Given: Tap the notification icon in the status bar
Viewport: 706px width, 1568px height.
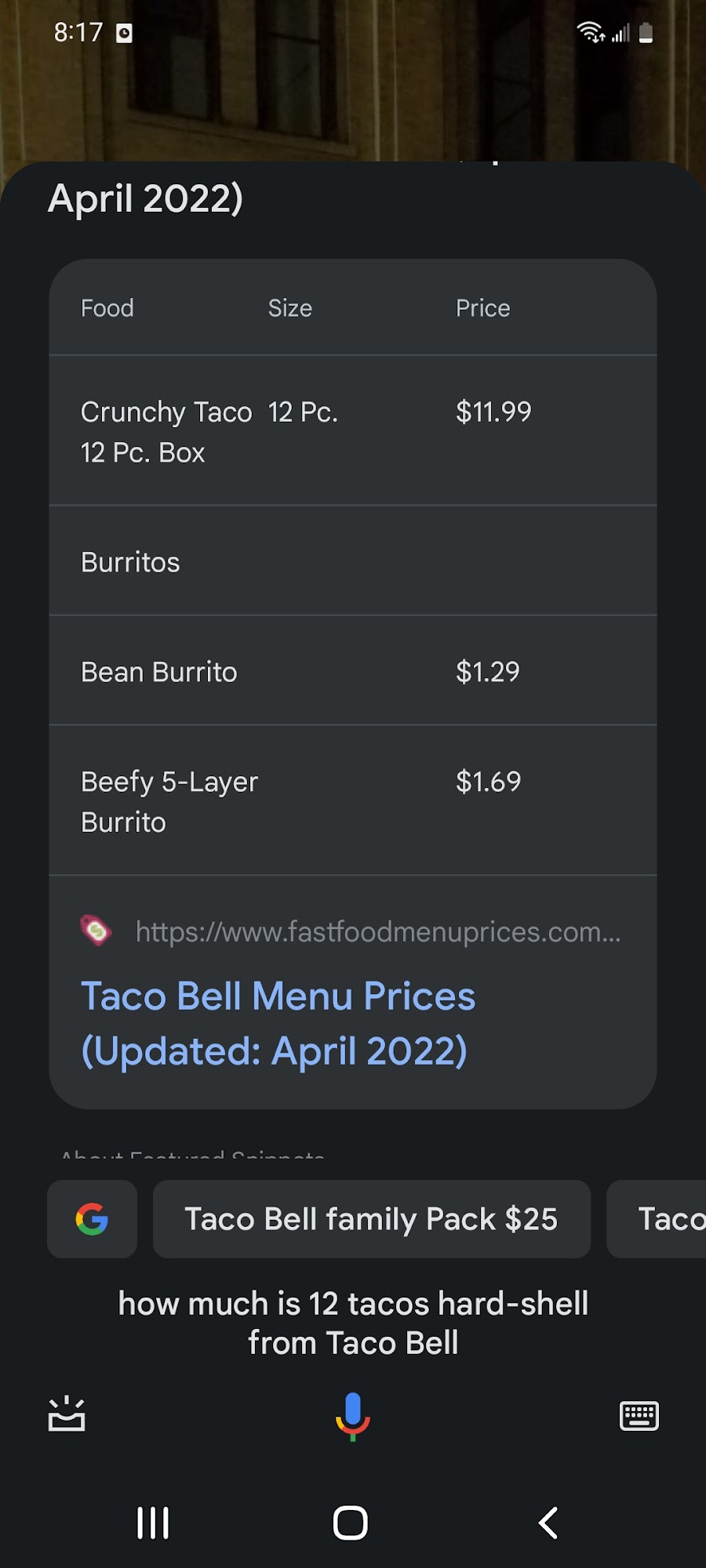Looking at the screenshot, I should [124, 32].
